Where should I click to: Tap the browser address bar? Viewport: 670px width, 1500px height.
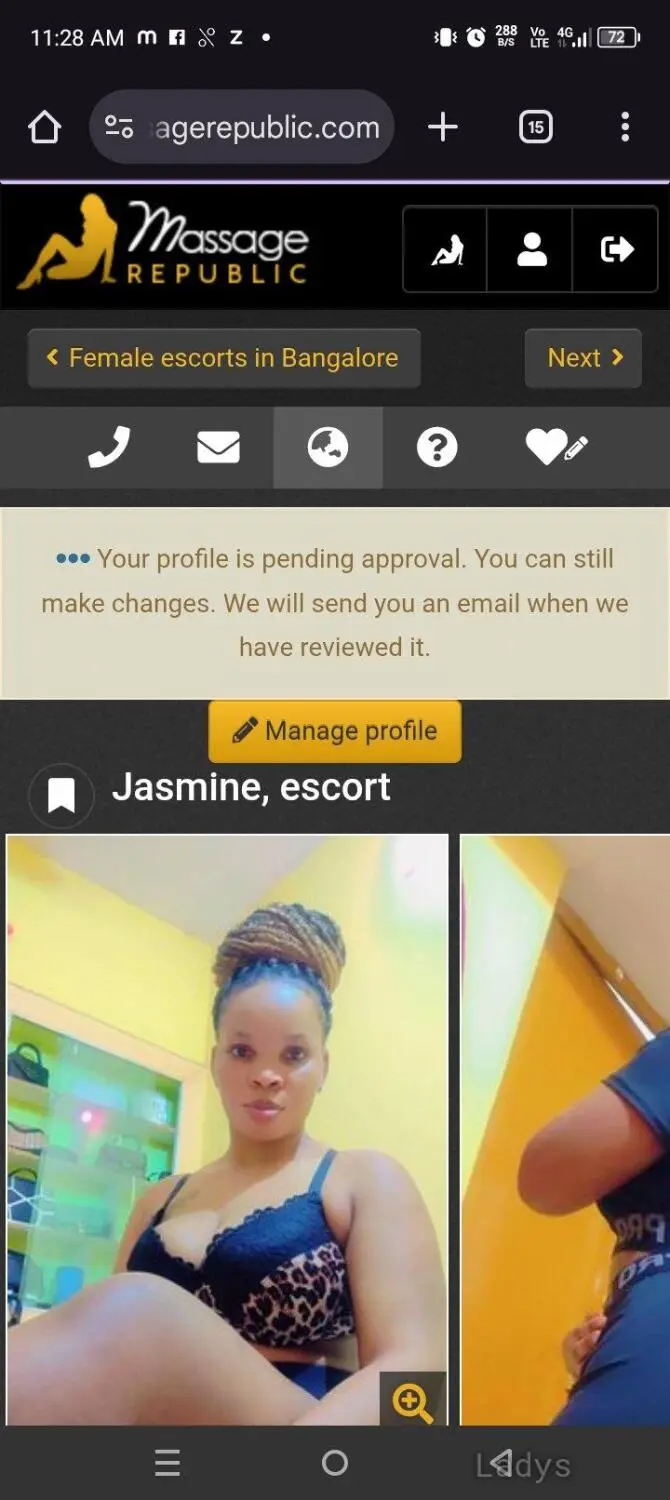tap(242, 127)
